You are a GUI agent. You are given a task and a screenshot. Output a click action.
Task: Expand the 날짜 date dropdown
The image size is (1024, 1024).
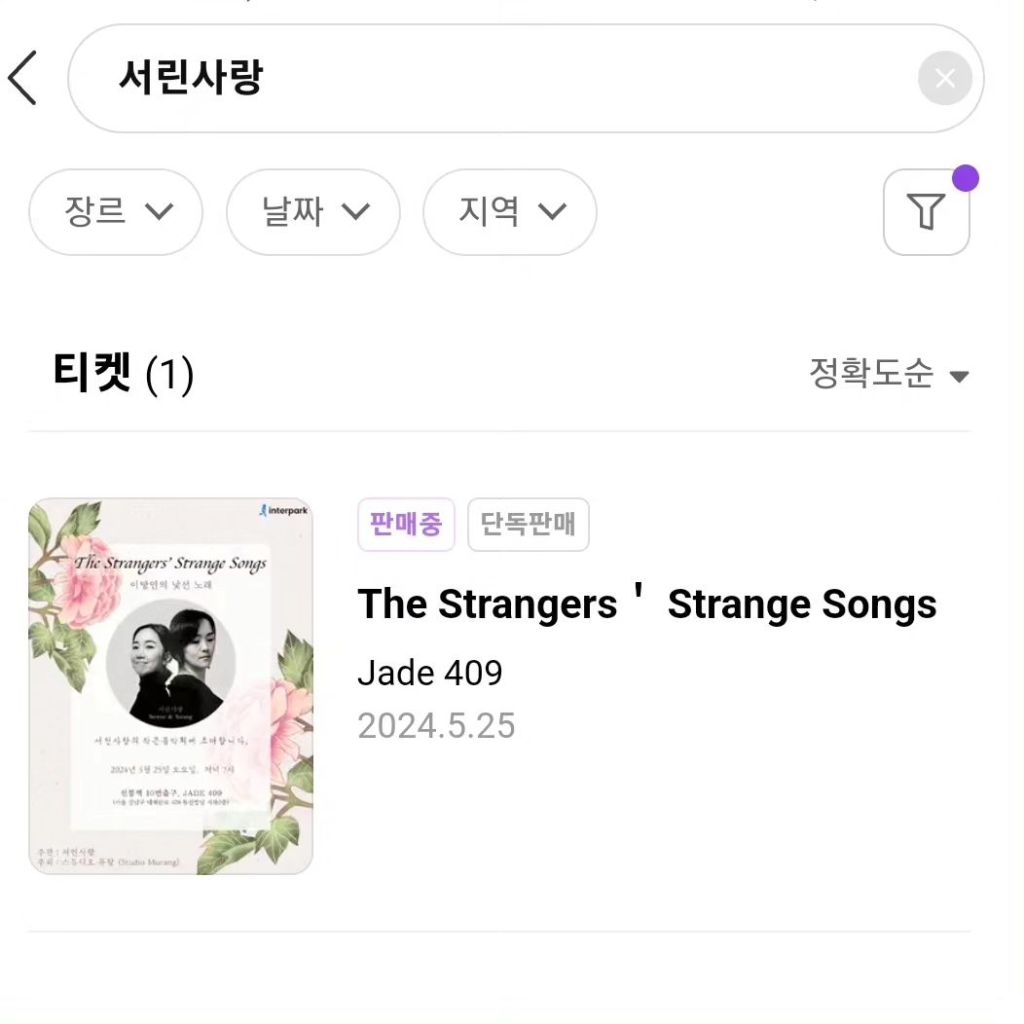tap(313, 212)
